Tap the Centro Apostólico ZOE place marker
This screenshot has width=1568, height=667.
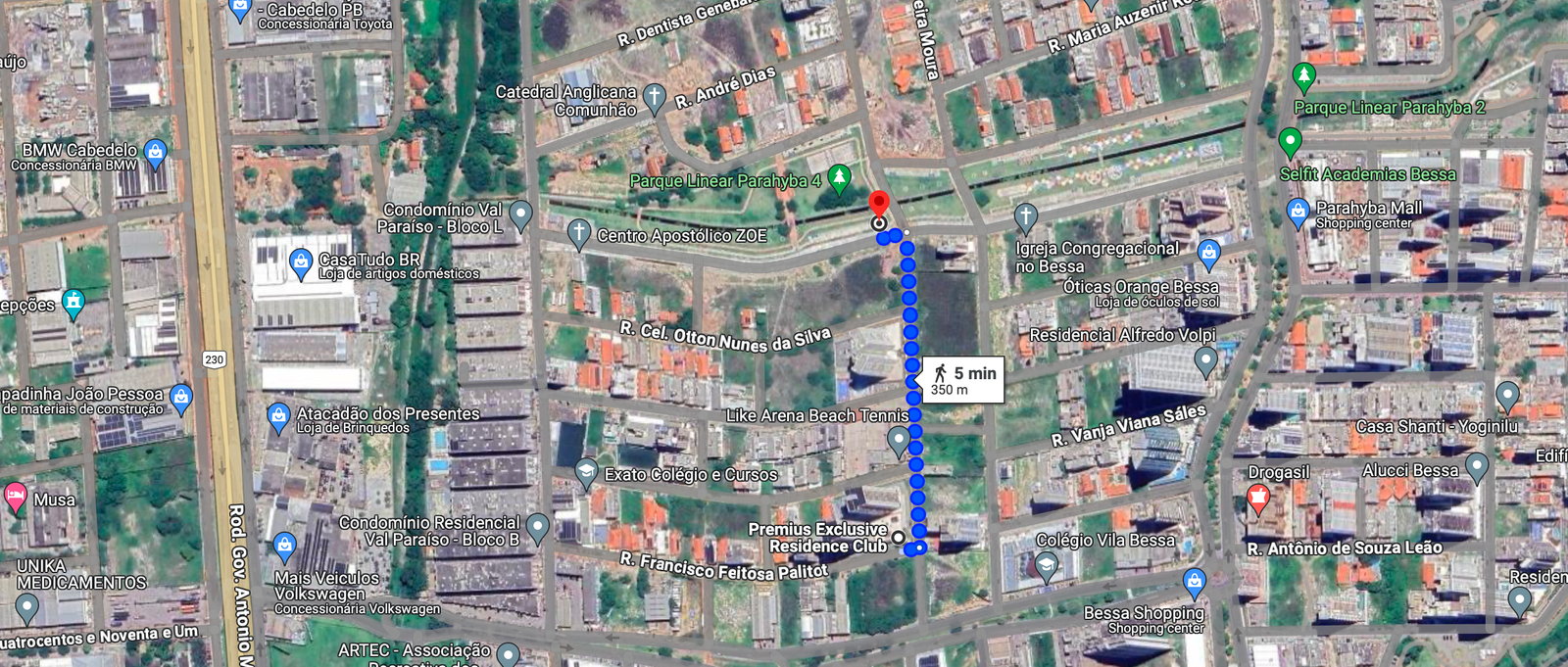click(x=579, y=233)
